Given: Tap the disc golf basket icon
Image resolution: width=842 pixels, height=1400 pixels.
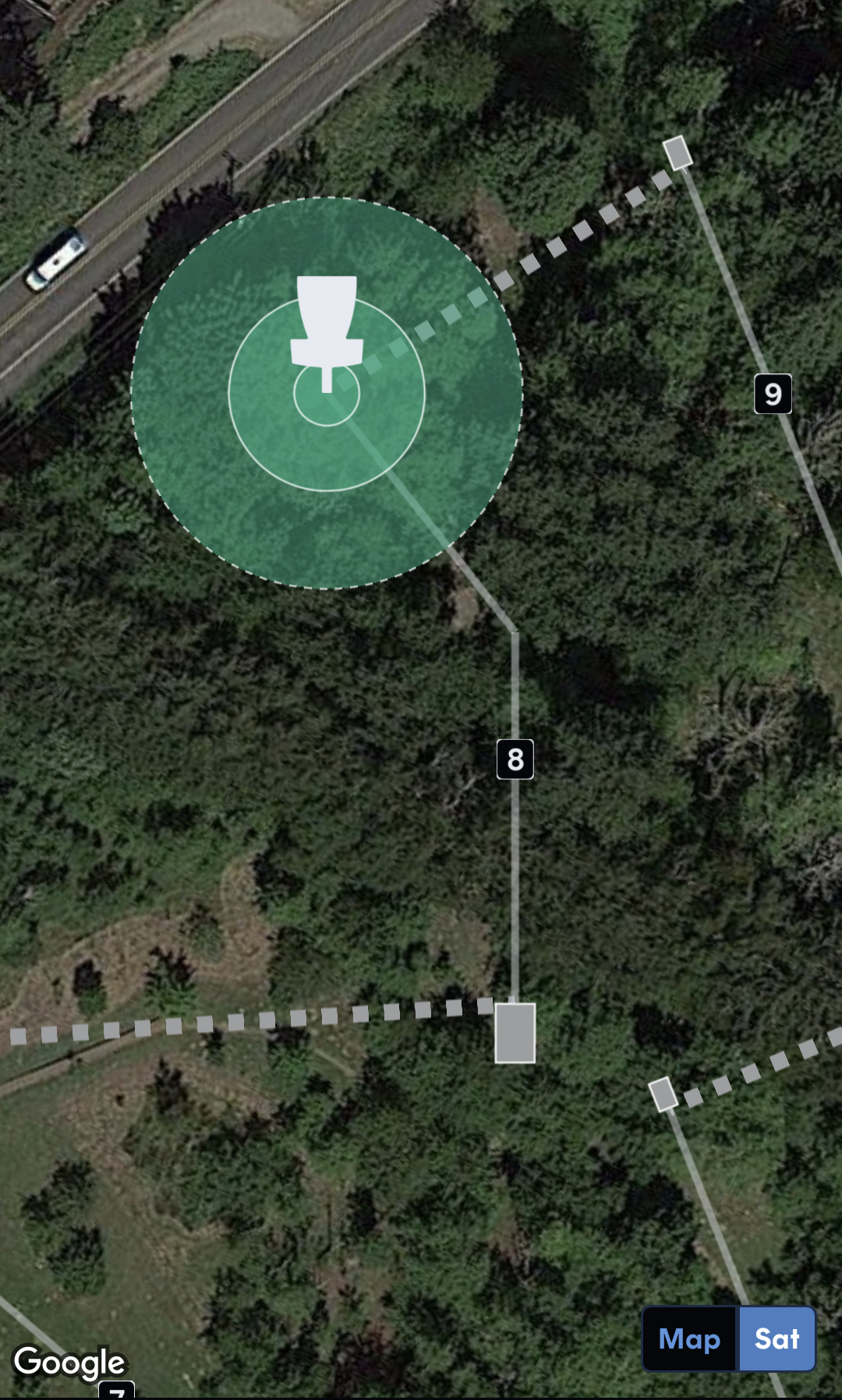Looking at the screenshot, I should pos(327,329).
